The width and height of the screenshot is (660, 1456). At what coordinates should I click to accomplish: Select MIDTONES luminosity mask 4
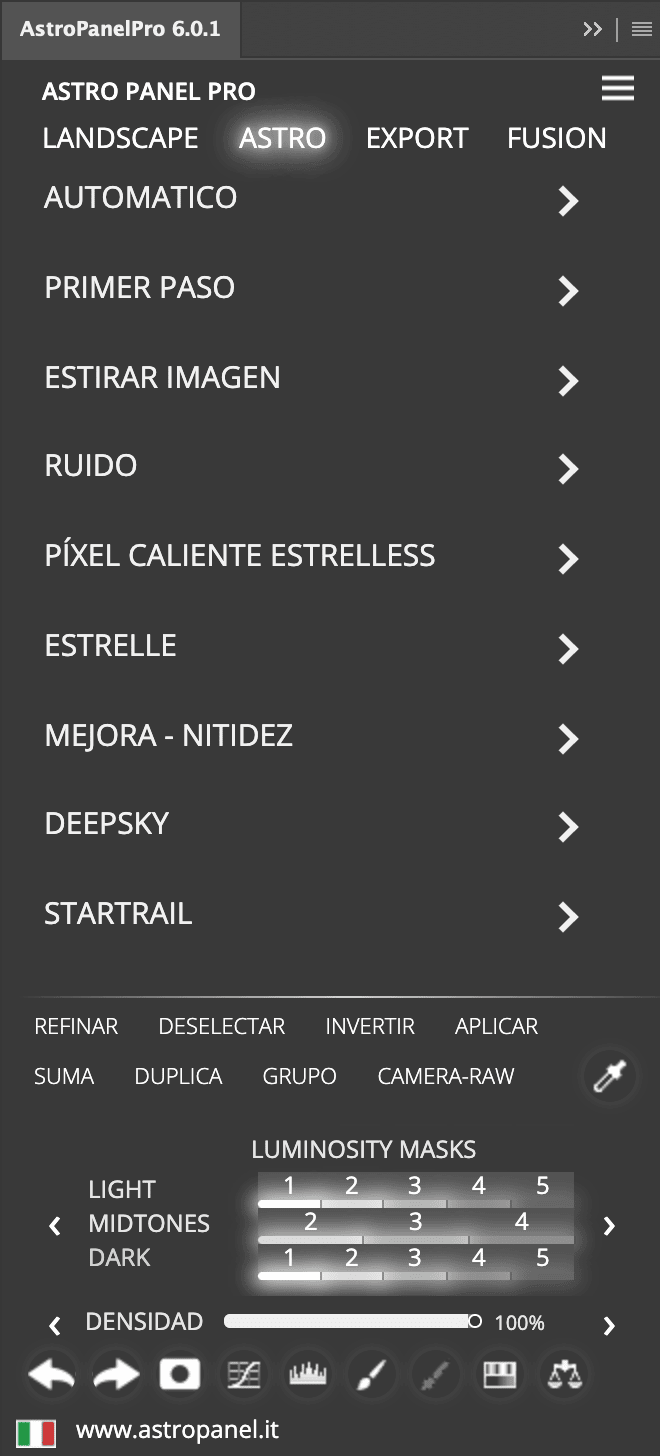521,1223
